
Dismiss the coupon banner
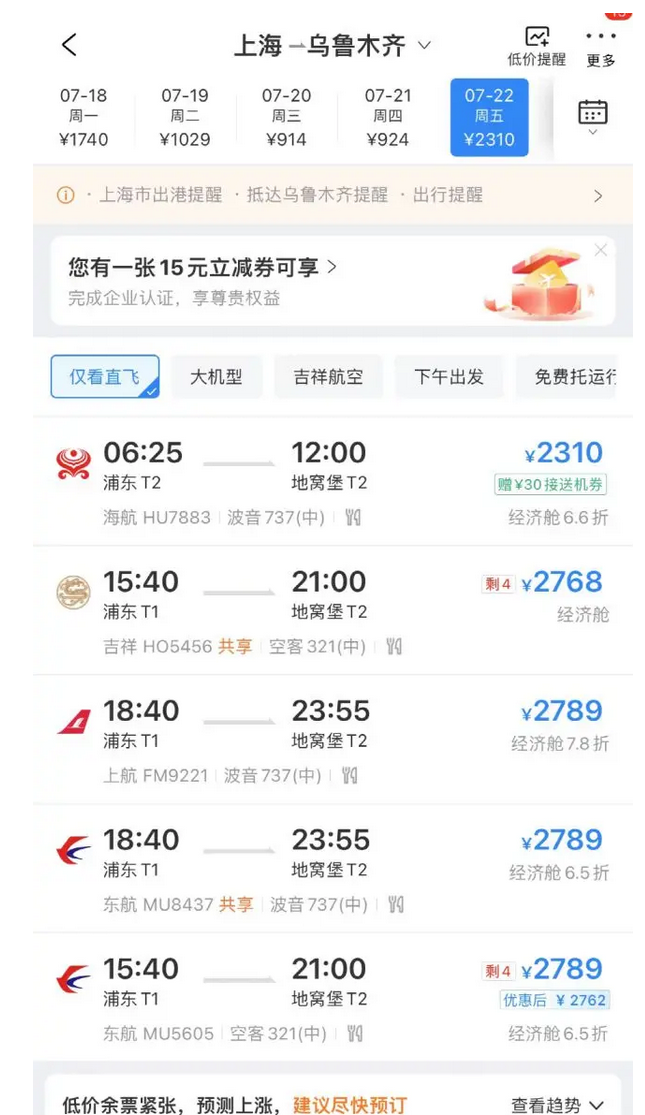pyautogui.click(x=600, y=250)
